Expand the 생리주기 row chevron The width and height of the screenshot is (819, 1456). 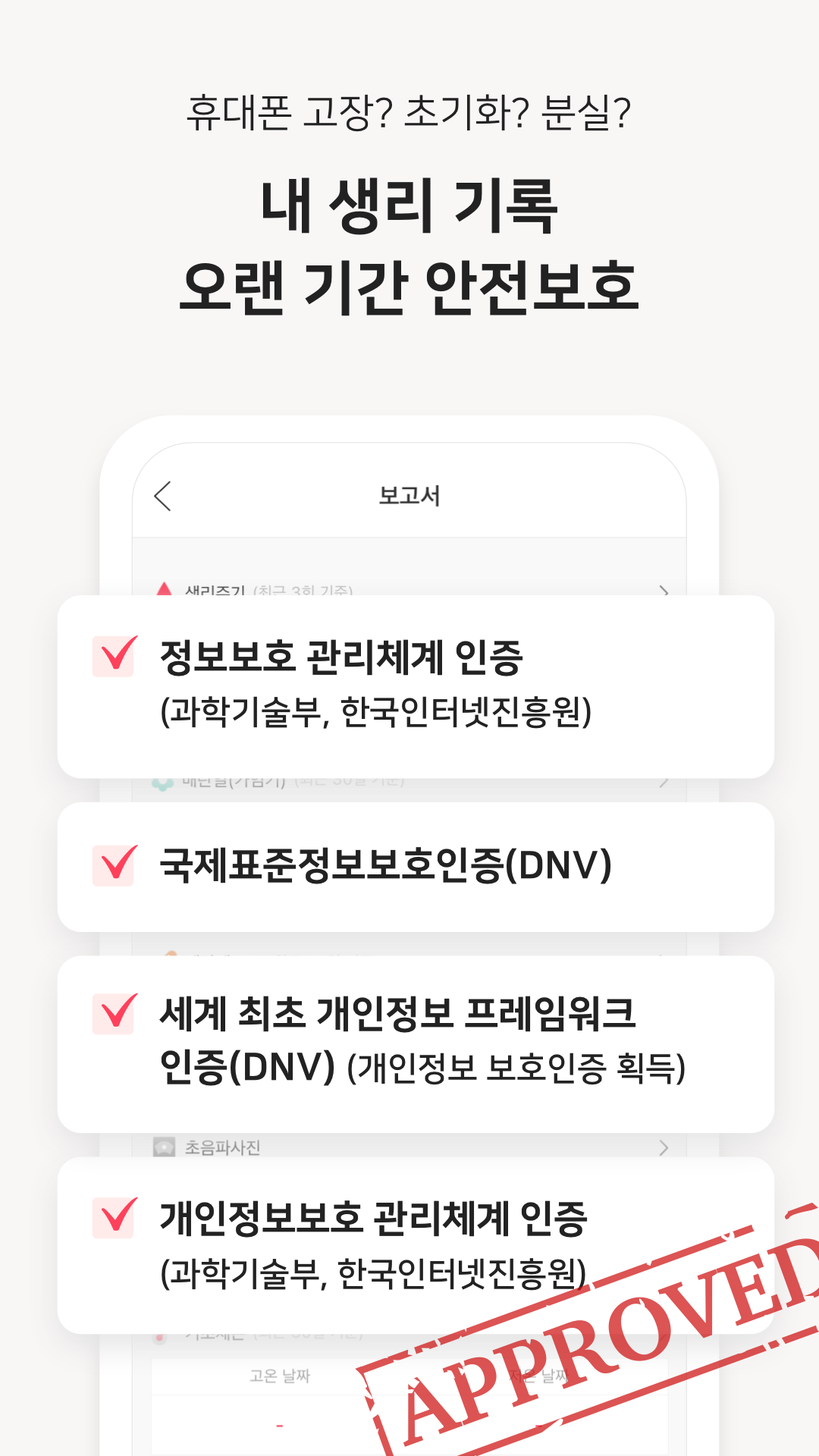point(664,590)
